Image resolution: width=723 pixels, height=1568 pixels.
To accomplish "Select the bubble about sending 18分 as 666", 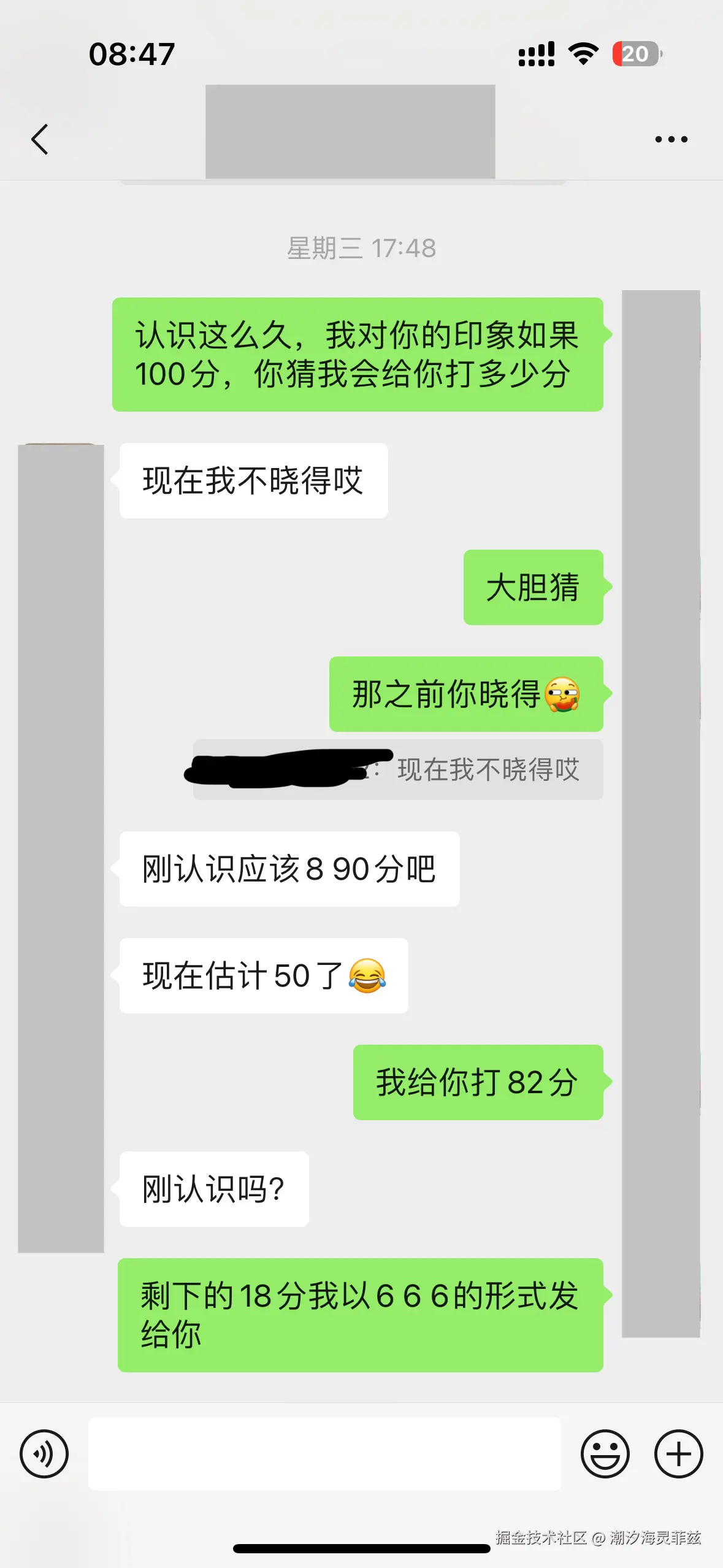I will click(x=361, y=1314).
